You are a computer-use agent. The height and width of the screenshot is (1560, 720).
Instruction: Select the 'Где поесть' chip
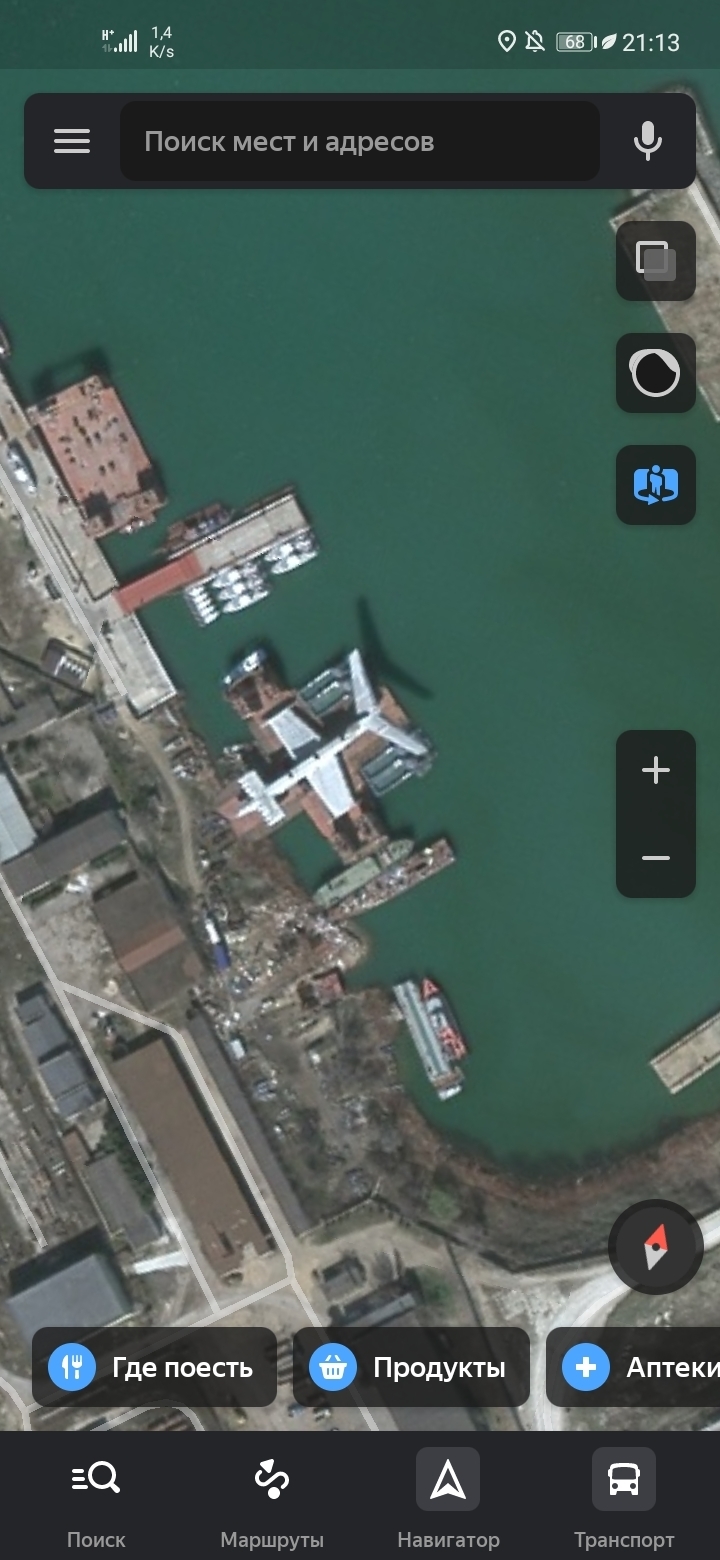point(154,1367)
